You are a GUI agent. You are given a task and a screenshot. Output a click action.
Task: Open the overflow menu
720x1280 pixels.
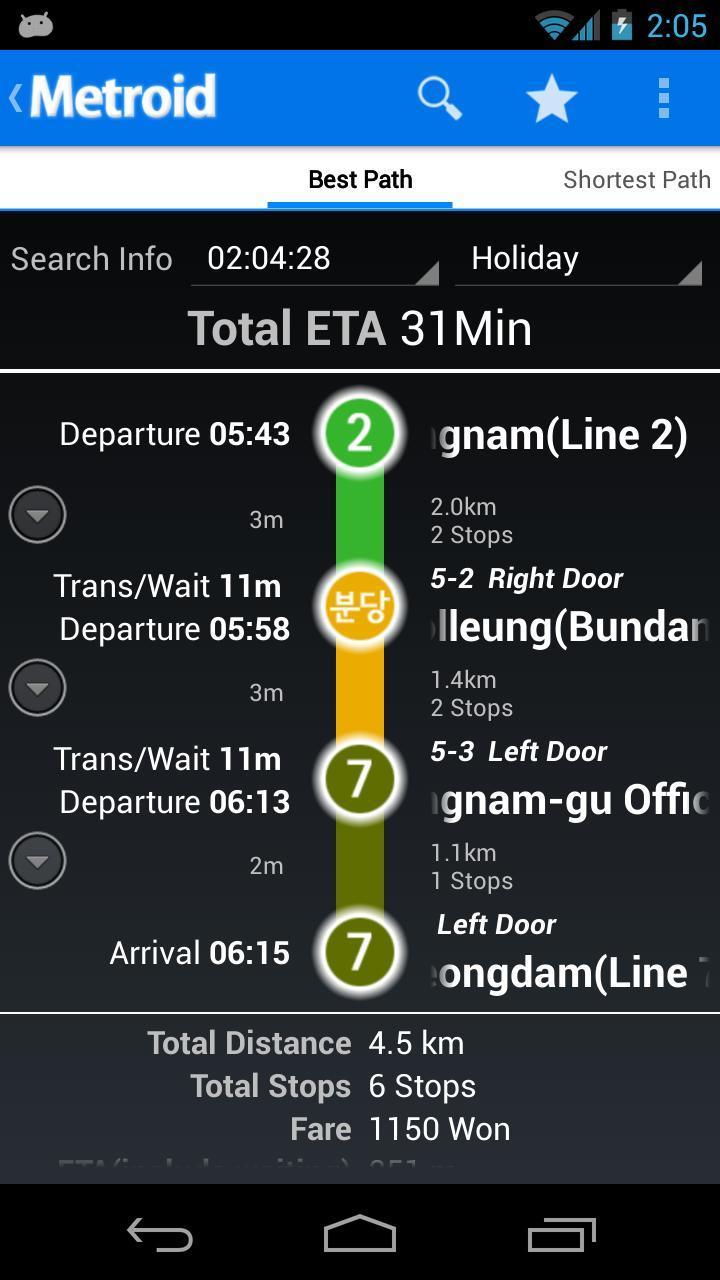click(x=663, y=98)
